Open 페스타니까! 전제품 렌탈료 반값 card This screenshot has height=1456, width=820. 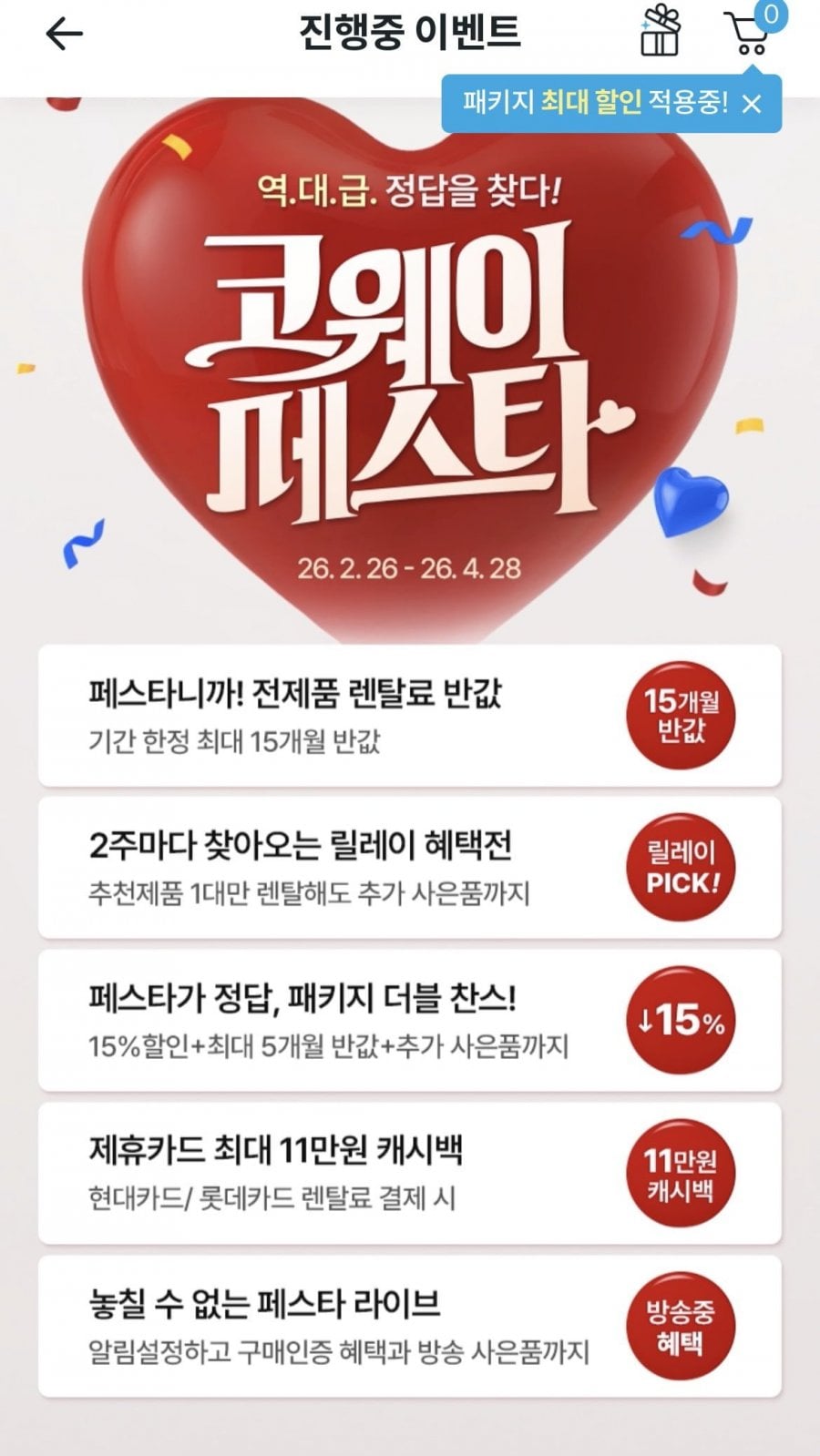tap(409, 716)
